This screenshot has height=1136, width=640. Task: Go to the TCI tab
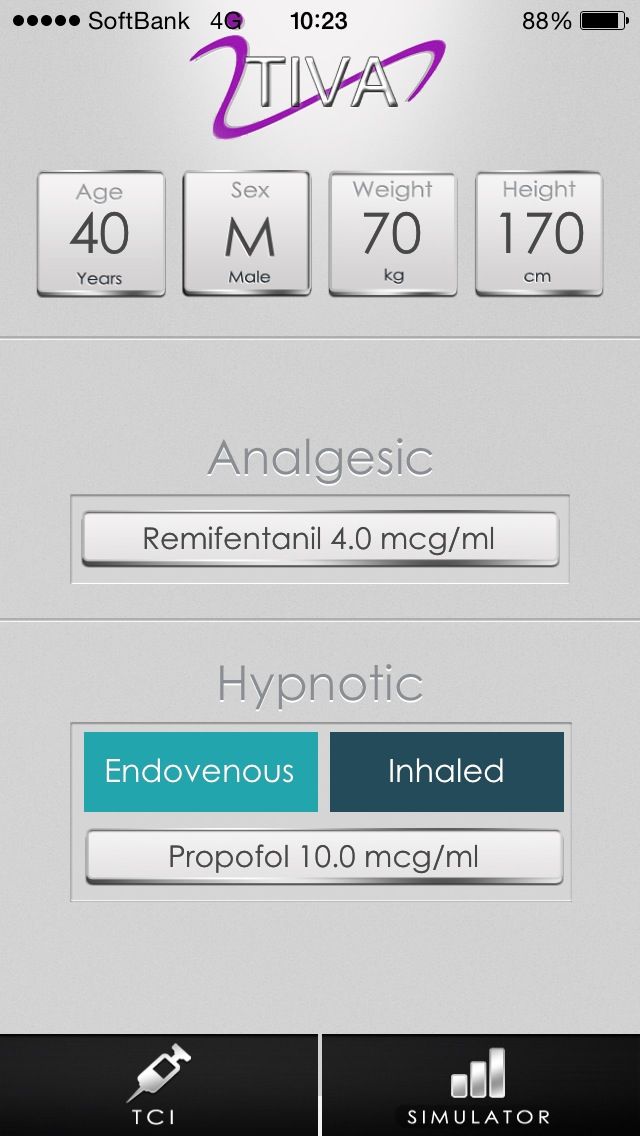point(159,1085)
